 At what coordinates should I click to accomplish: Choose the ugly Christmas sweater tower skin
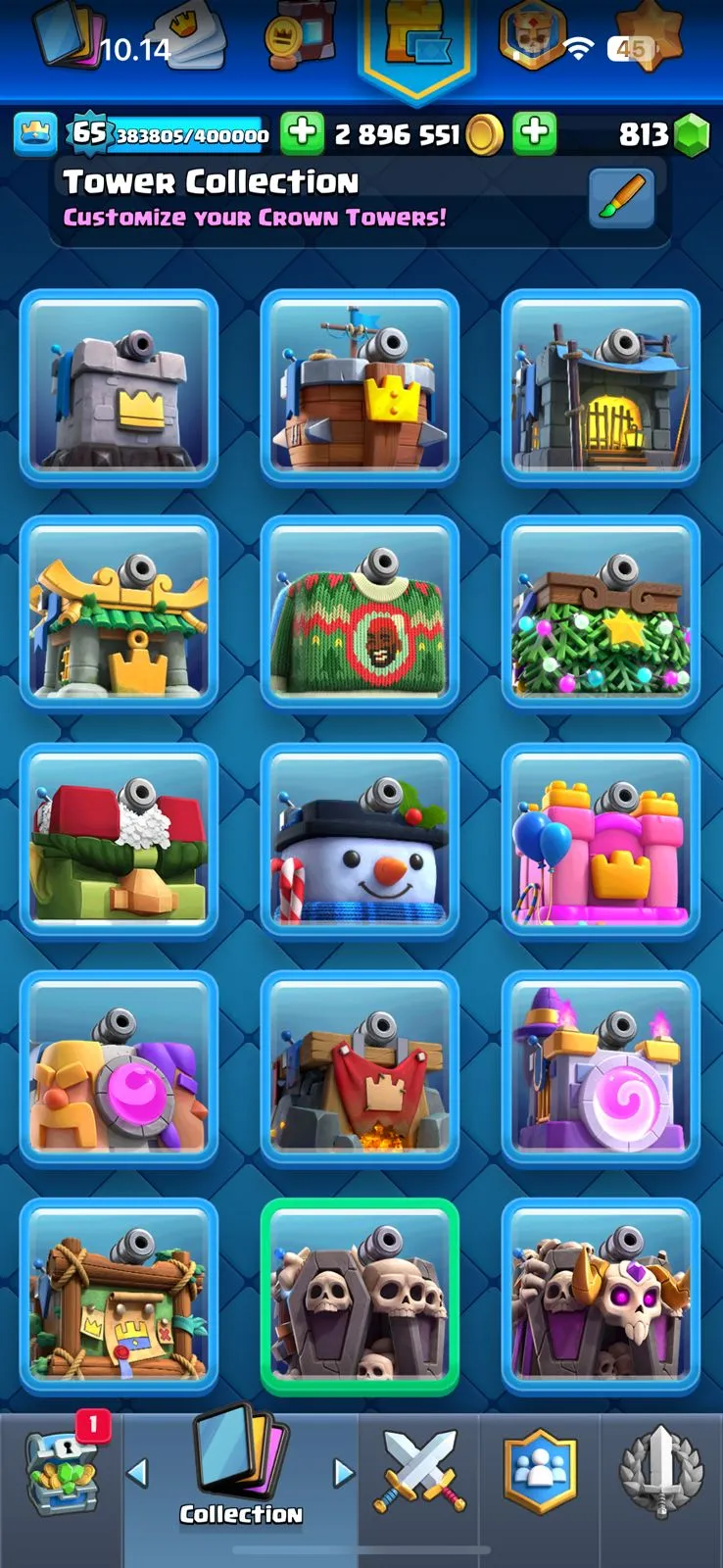(x=360, y=612)
